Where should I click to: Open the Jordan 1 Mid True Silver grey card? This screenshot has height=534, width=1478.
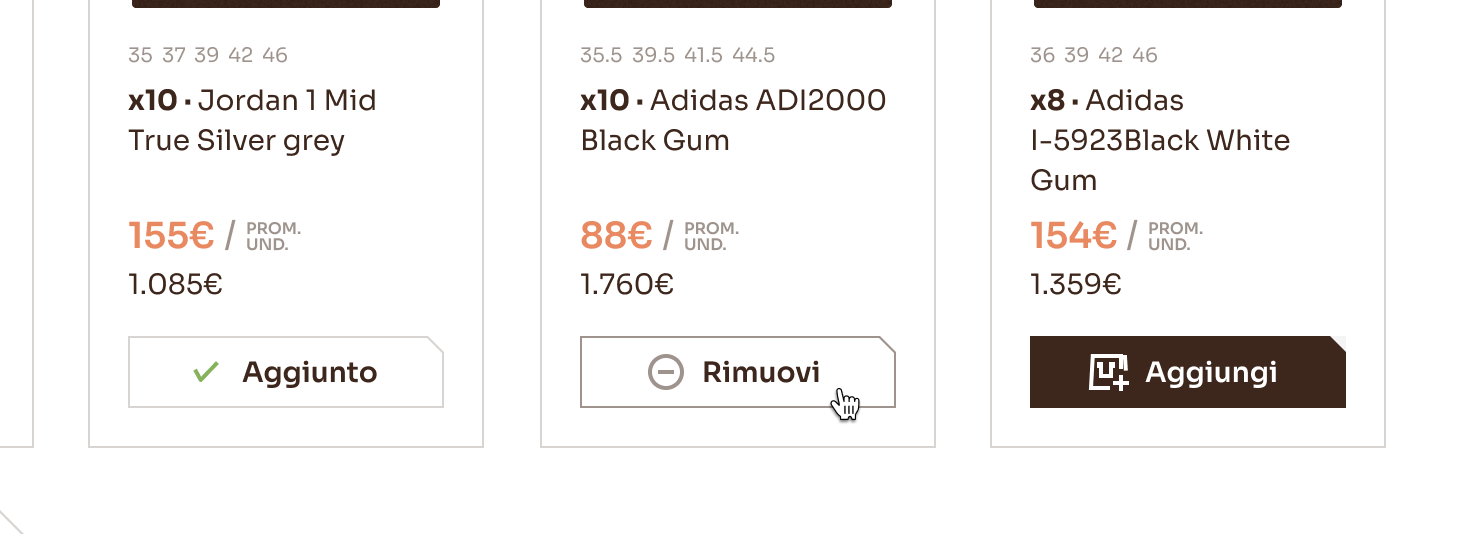(x=252, y=120)
